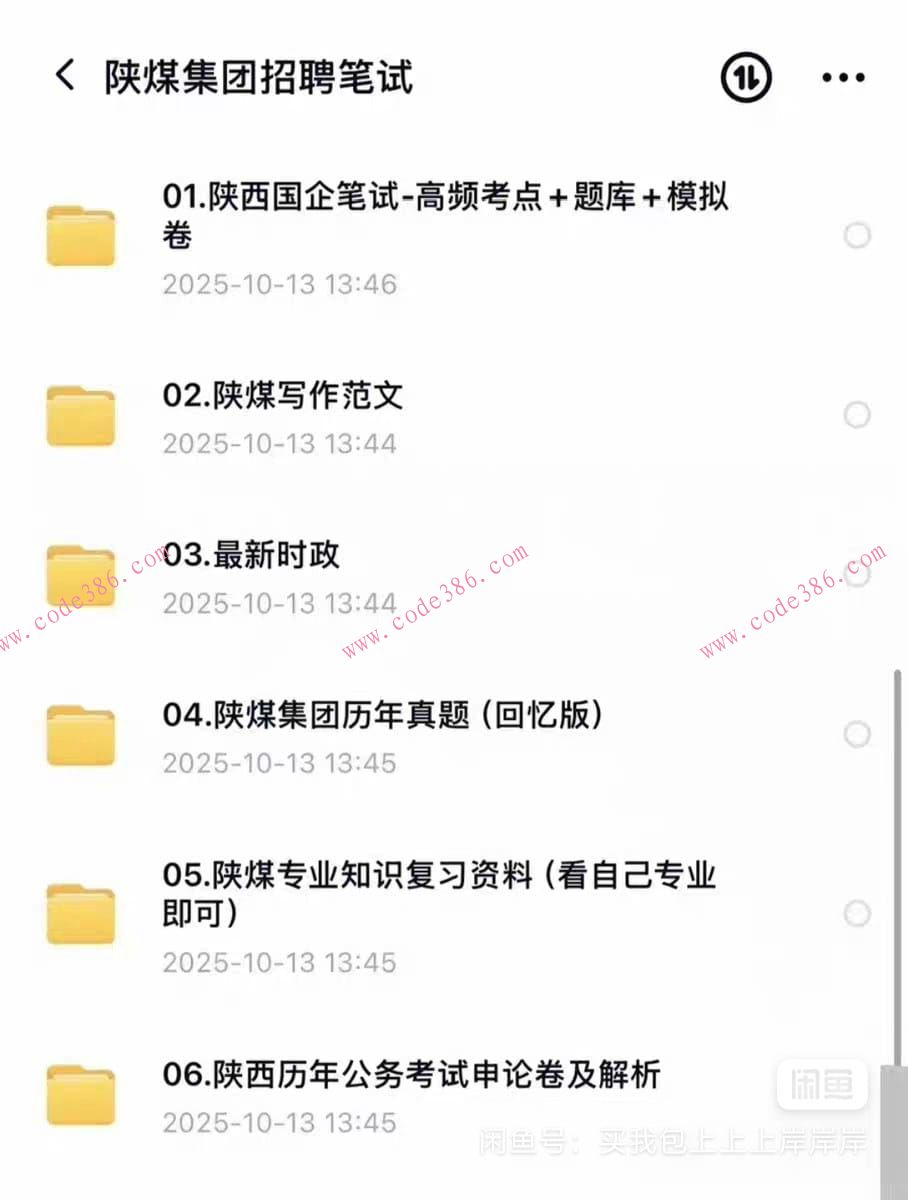The image size is (908, 1200).
Task: Tap the 闲鱼 watermark logo
Action: coord(822,1084)
